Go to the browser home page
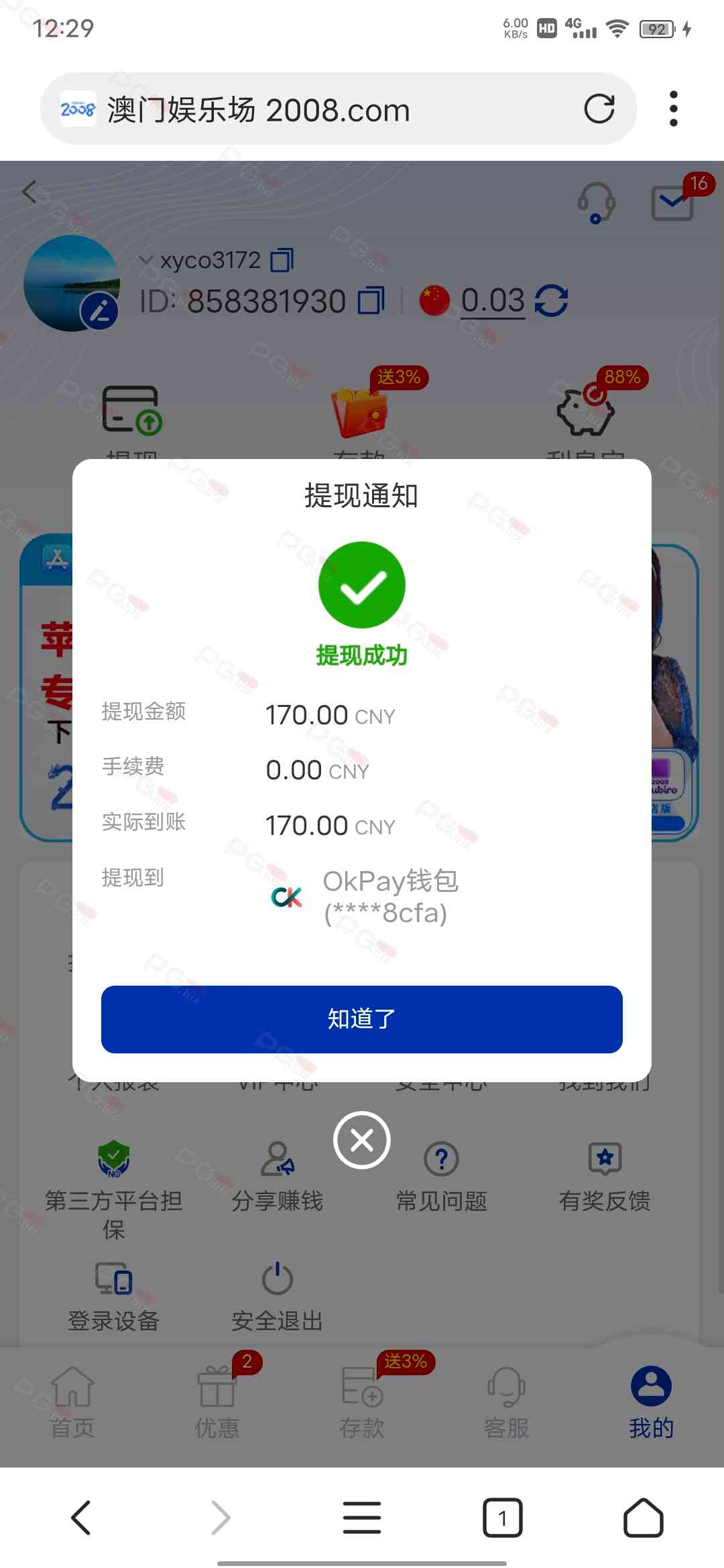Viewport: 724px width, 1568px height. click(x=643, y=1517)
